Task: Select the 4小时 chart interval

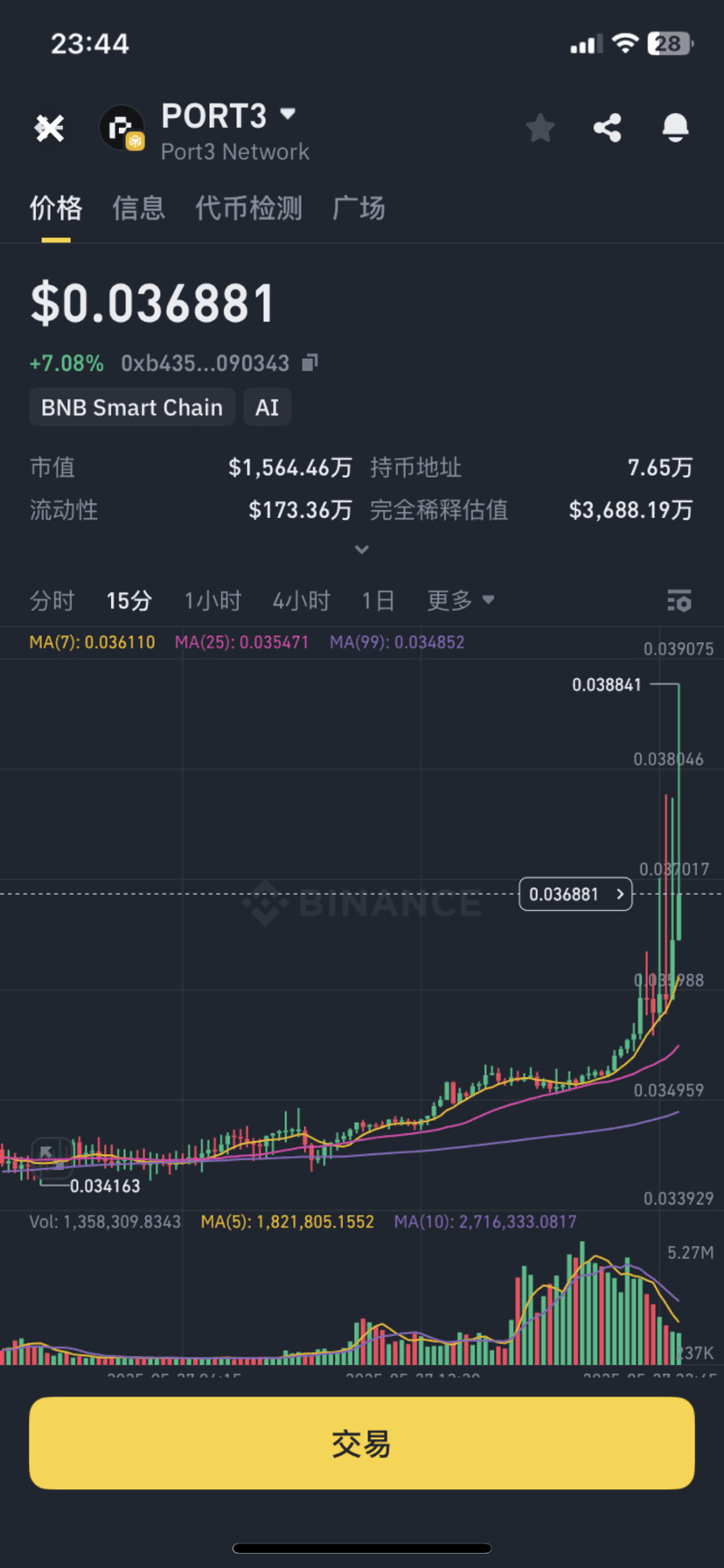Action: [x=301, y=601]
